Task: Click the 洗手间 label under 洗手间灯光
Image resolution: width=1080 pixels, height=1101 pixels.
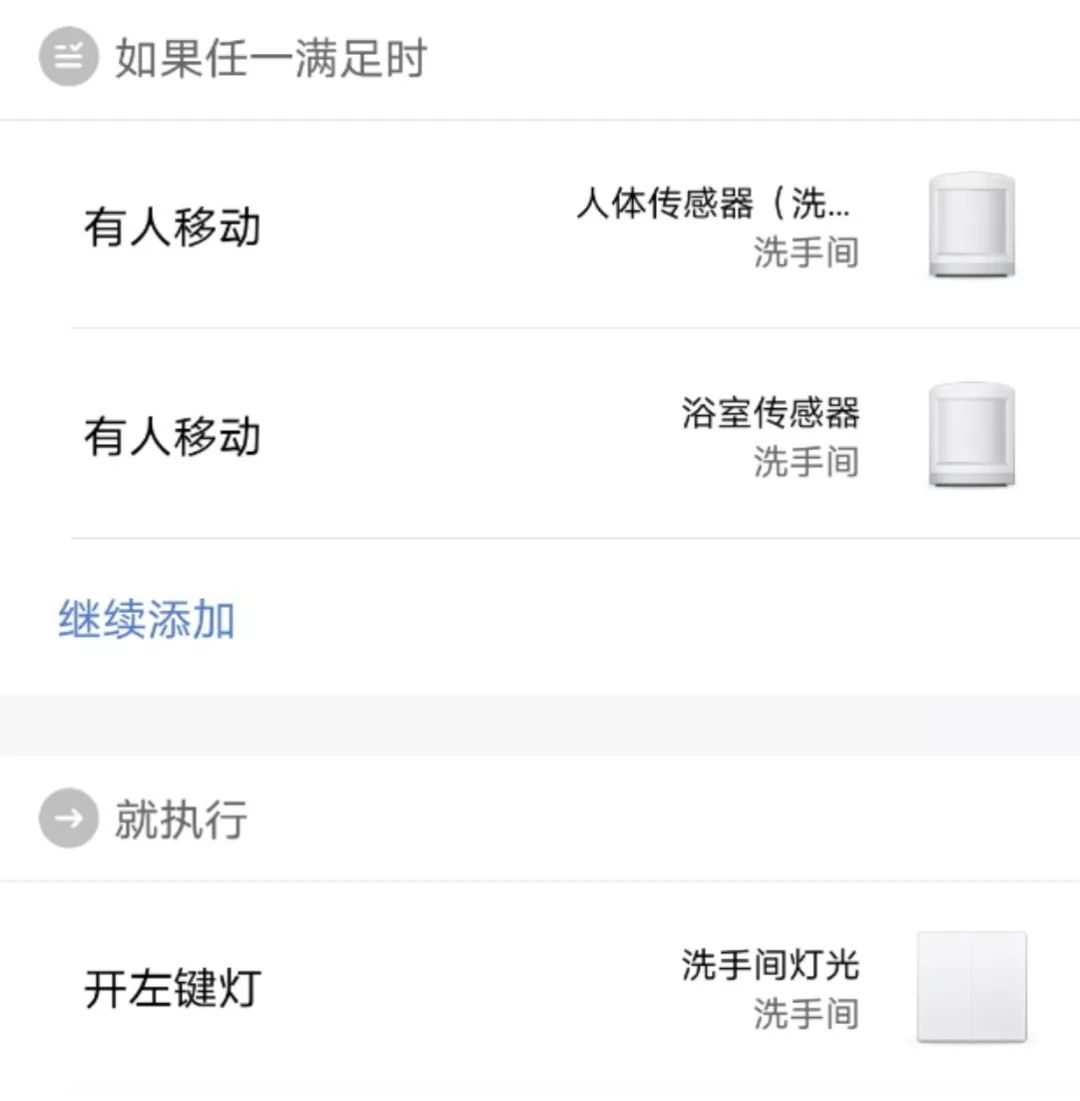Action: 805,1012
